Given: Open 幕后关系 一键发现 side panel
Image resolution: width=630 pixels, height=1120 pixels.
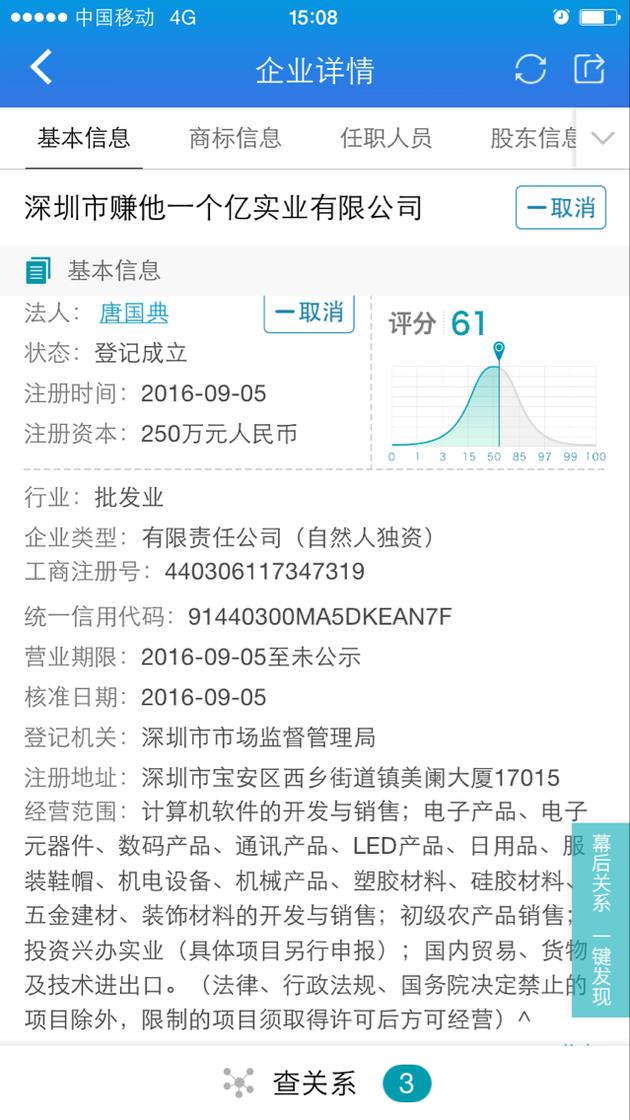Looking at the screenshot, I should [x=601, y=920].
